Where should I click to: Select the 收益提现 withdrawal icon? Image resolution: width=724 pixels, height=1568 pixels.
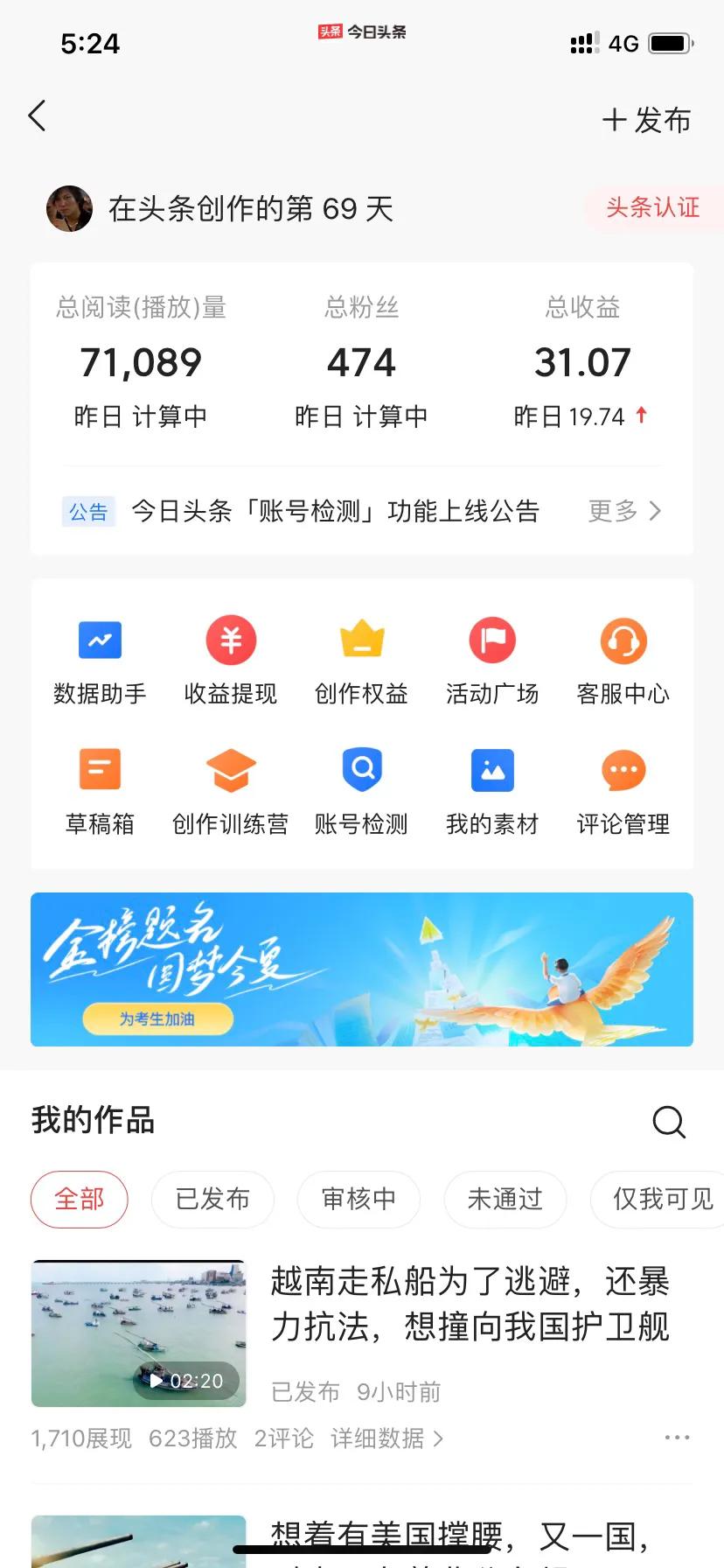(230, 659)
